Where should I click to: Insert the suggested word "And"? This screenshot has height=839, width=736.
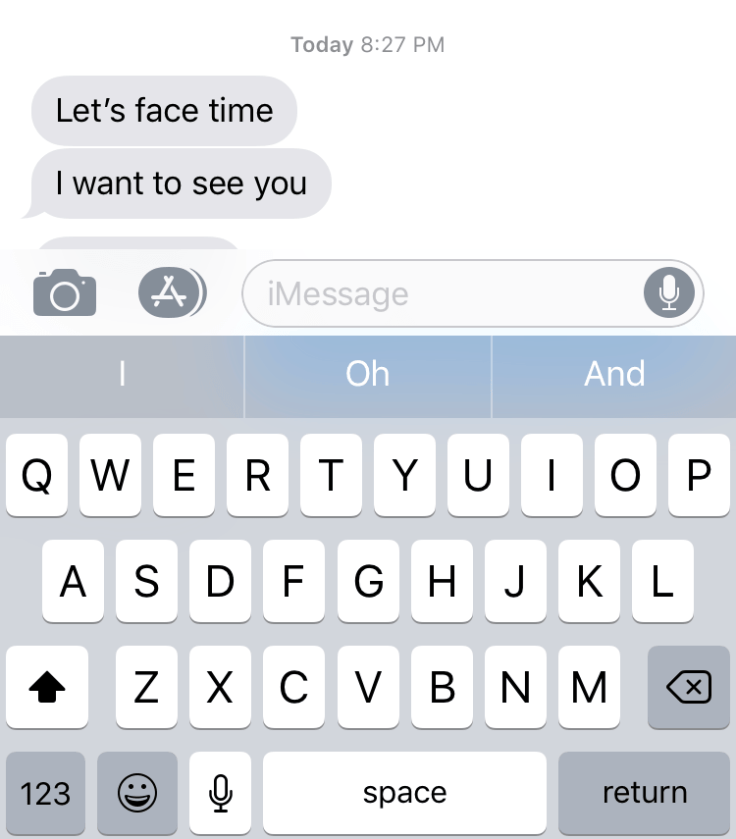pyautogui.click(x=614, y=374)
